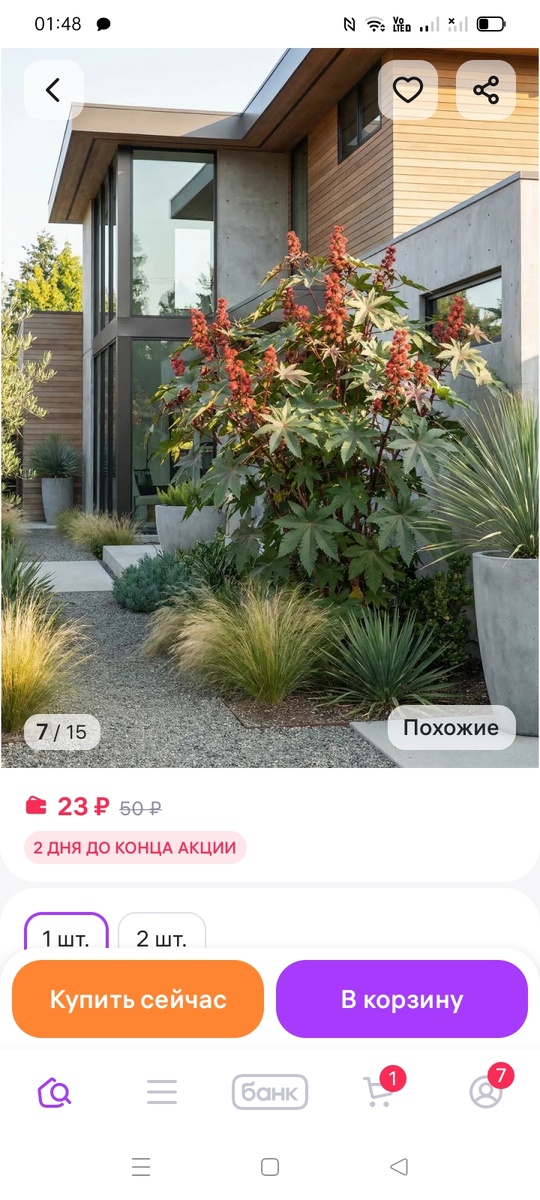Switch to the банк tab

pos(270,1092)
